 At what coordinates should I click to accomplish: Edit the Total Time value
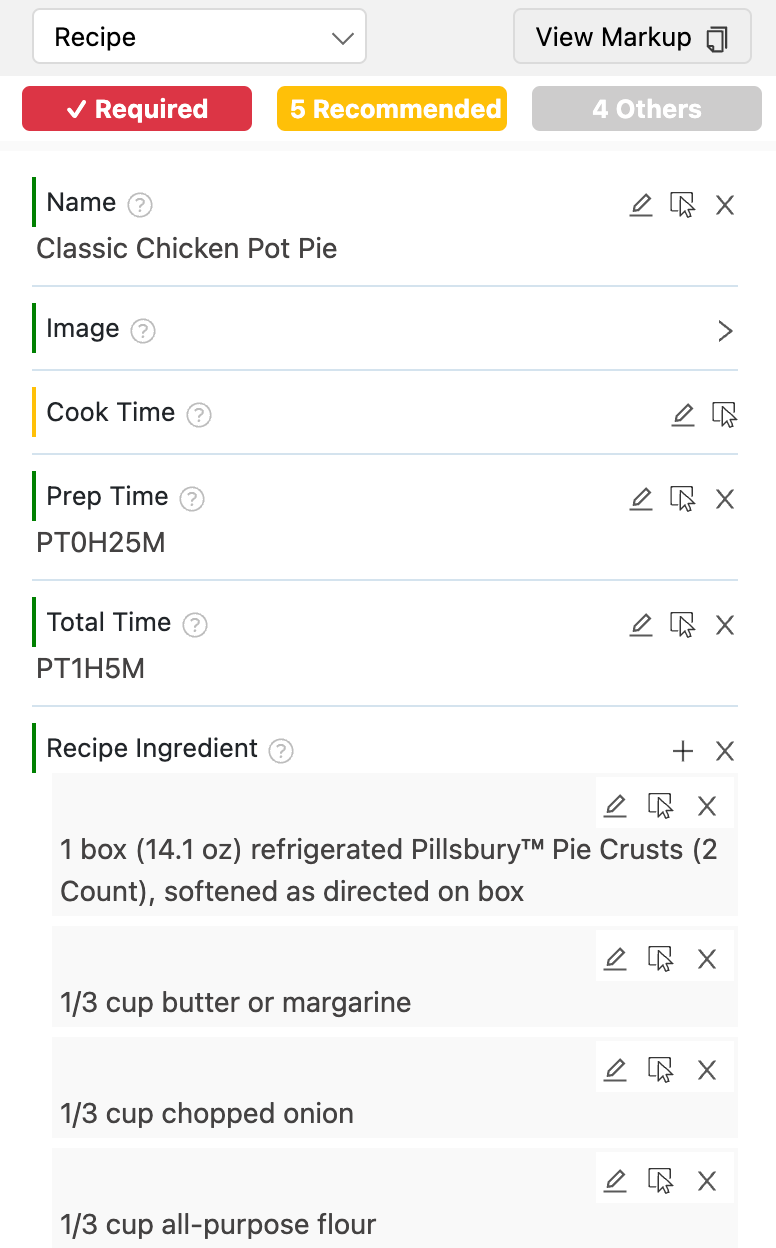point(641,625)
